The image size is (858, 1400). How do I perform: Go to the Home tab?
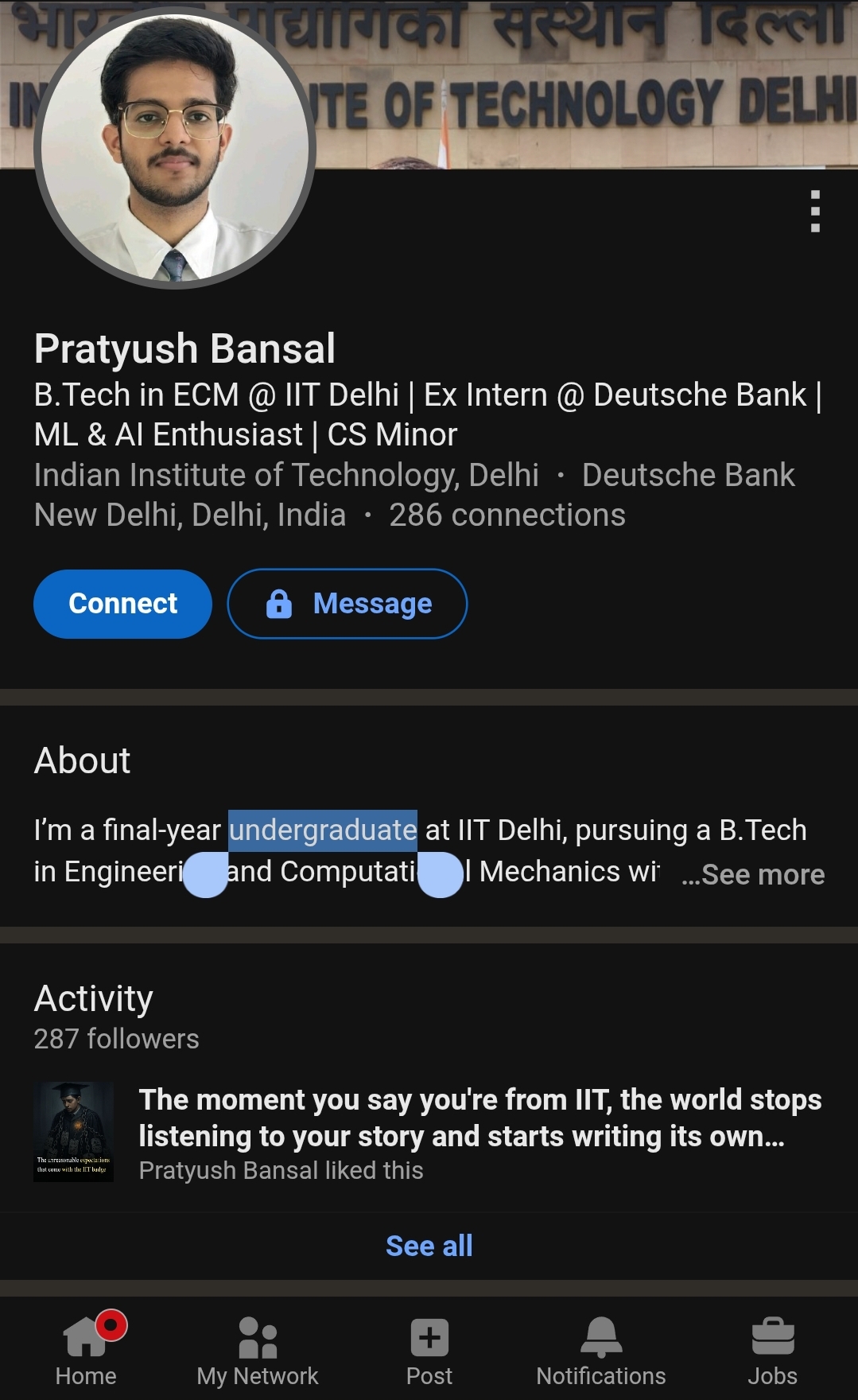[86, 1349]
